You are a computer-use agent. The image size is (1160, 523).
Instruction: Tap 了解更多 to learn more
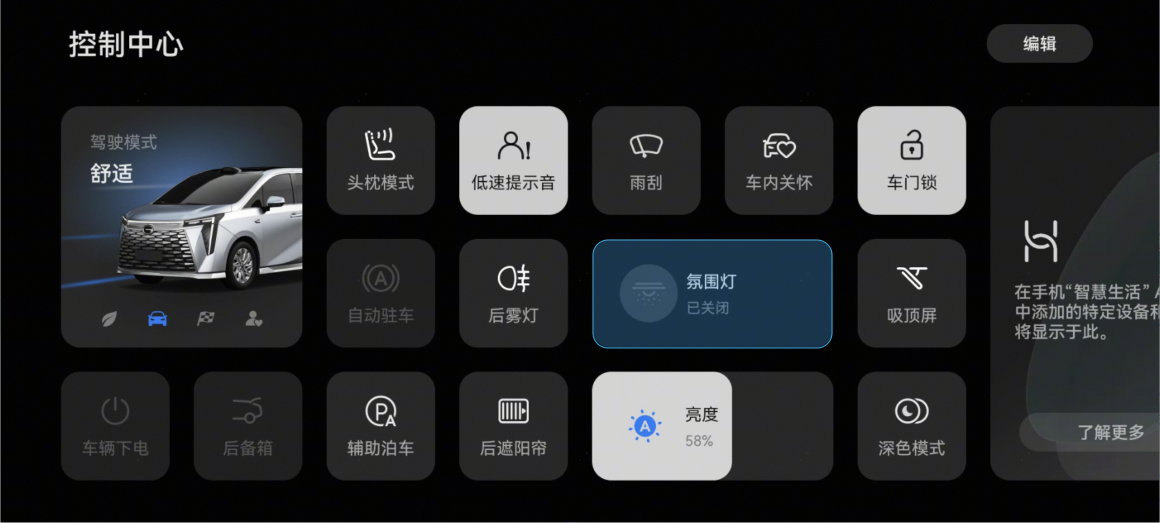pos(1110,432)
